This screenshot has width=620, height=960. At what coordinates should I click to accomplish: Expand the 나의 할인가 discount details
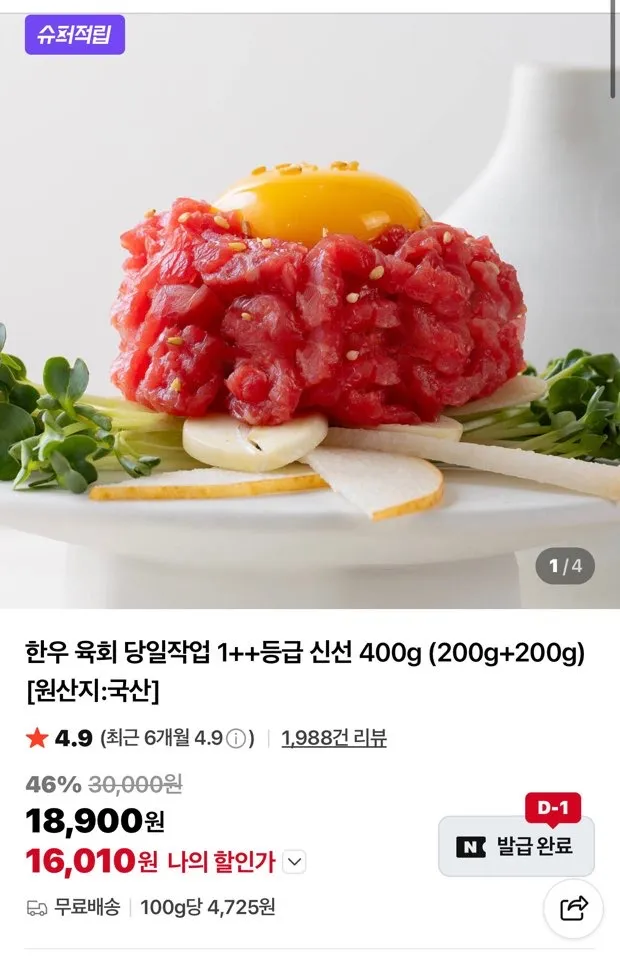tap(294, 861)
